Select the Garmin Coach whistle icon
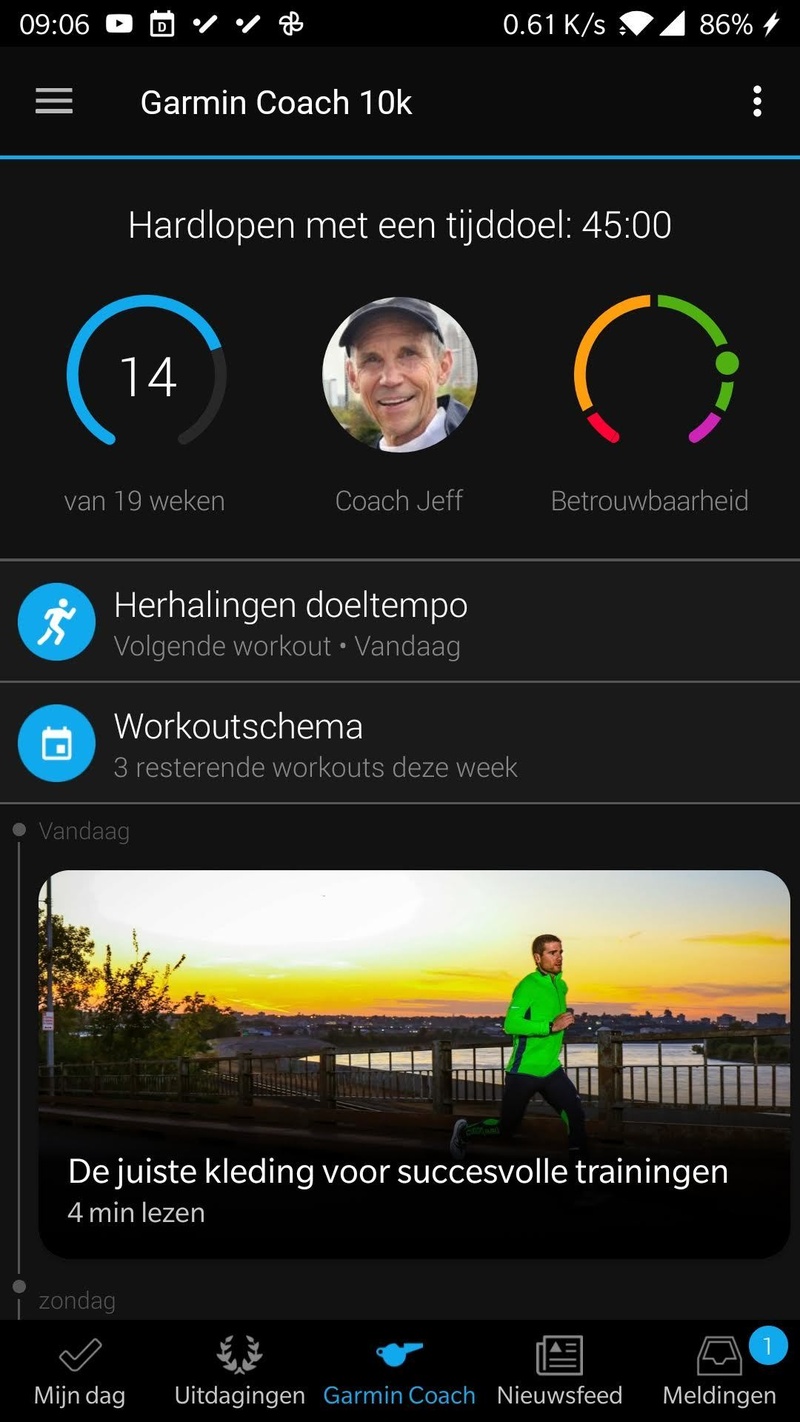 click(399, 1352)
